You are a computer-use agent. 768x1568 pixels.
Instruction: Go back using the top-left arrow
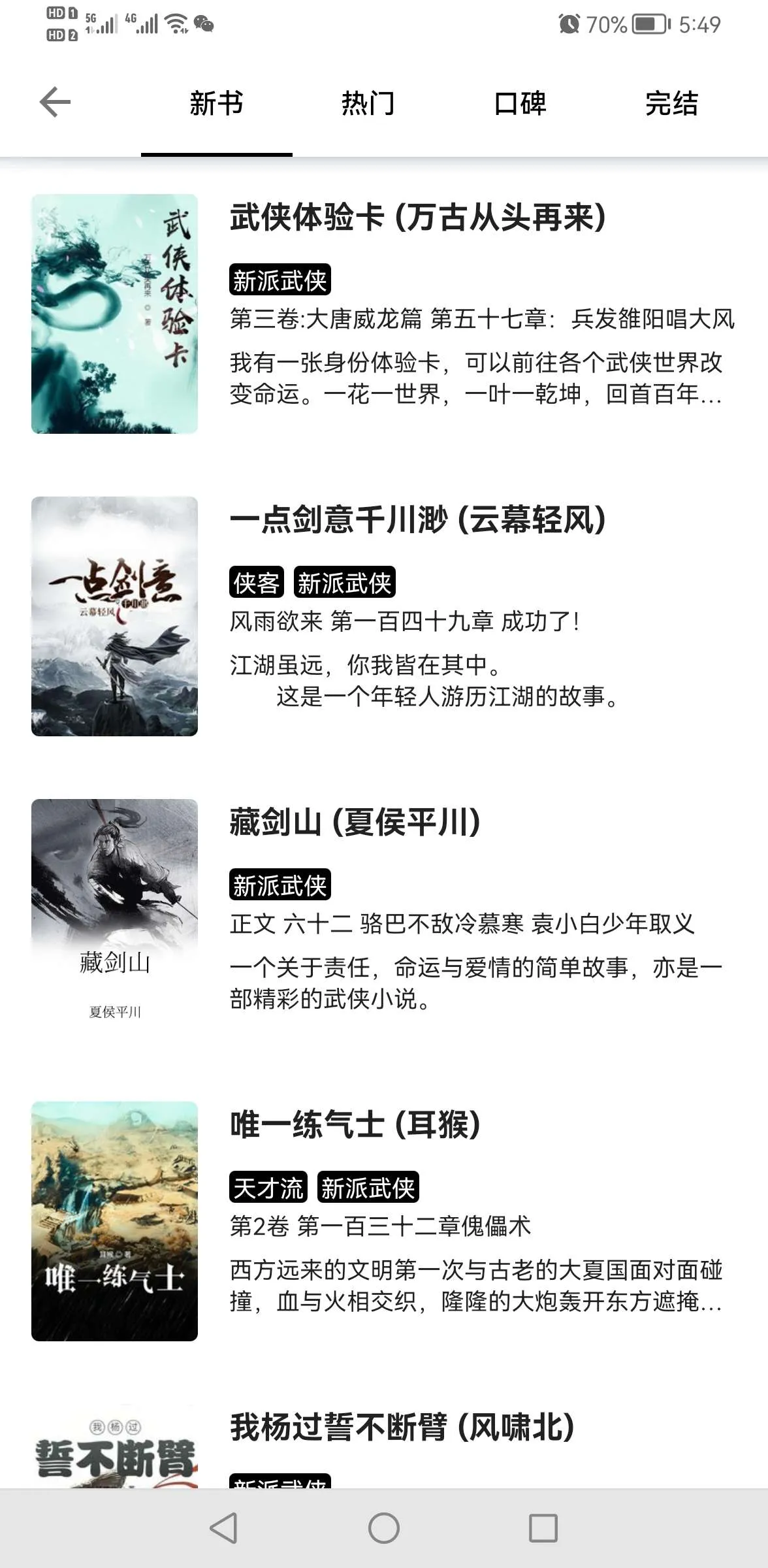click(55, 103)
